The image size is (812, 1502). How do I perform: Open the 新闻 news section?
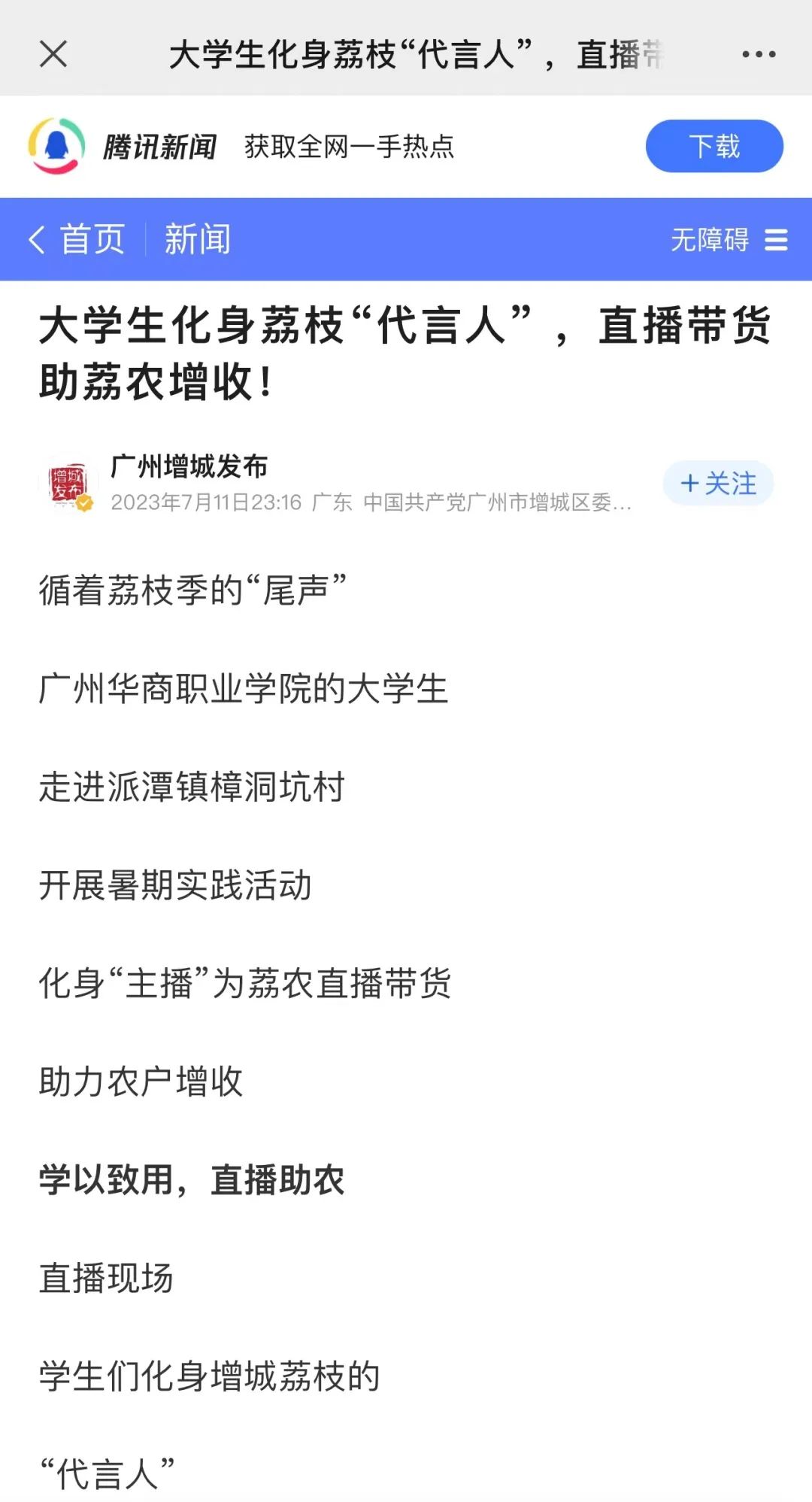click(x=198, y=239)
